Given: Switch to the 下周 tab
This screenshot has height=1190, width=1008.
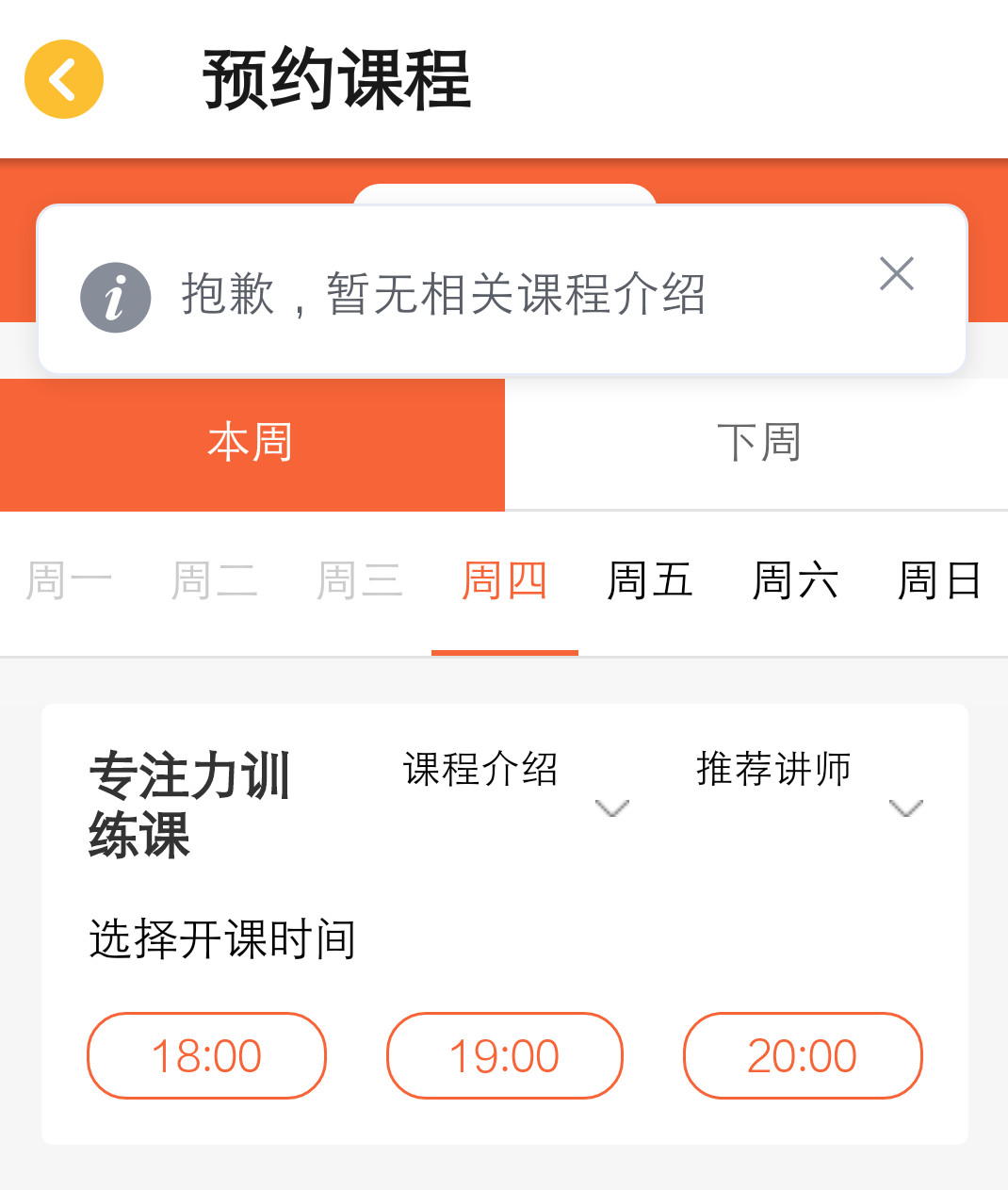Looking at the screenshot, I should pyautogui.click(x=756, y=443).
